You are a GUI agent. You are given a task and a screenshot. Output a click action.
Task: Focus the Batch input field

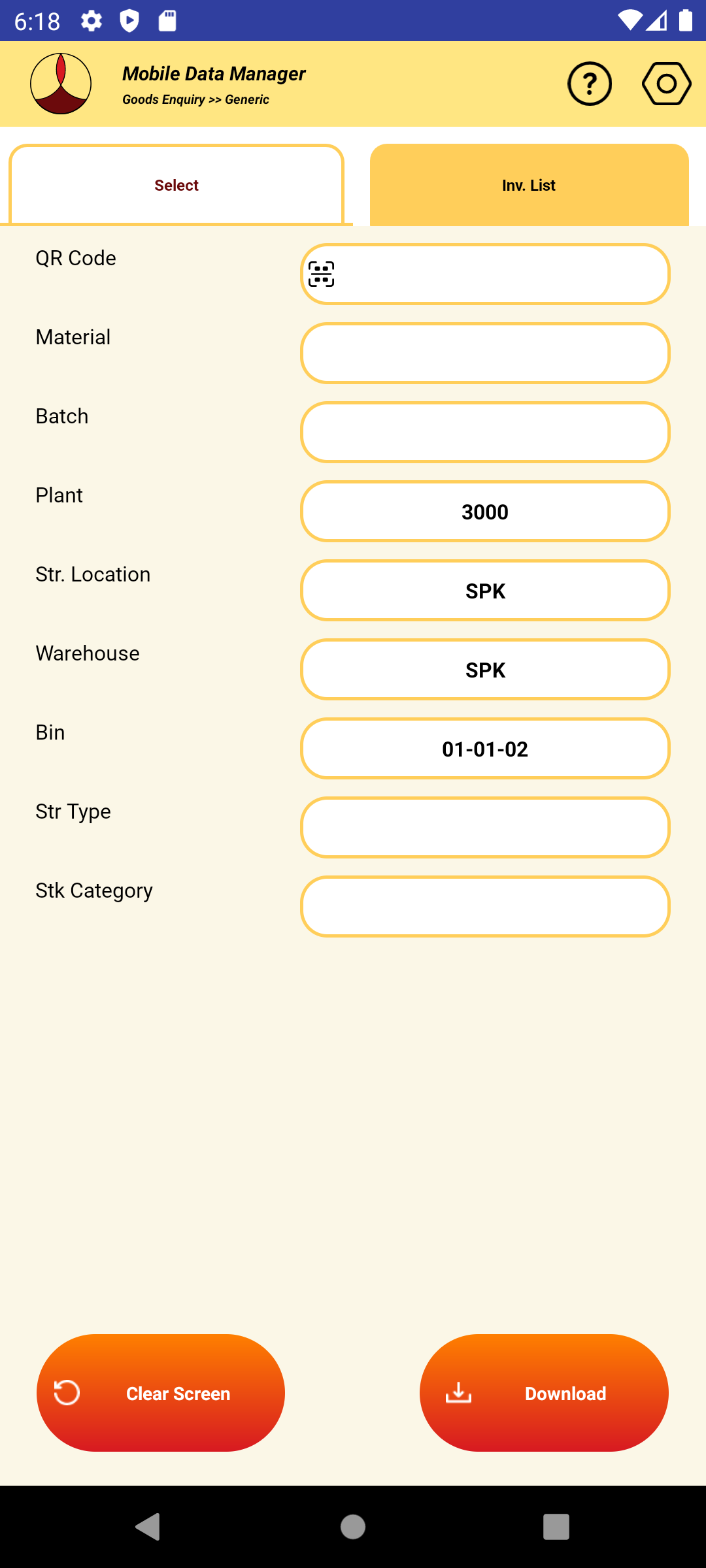coord(485,432)
